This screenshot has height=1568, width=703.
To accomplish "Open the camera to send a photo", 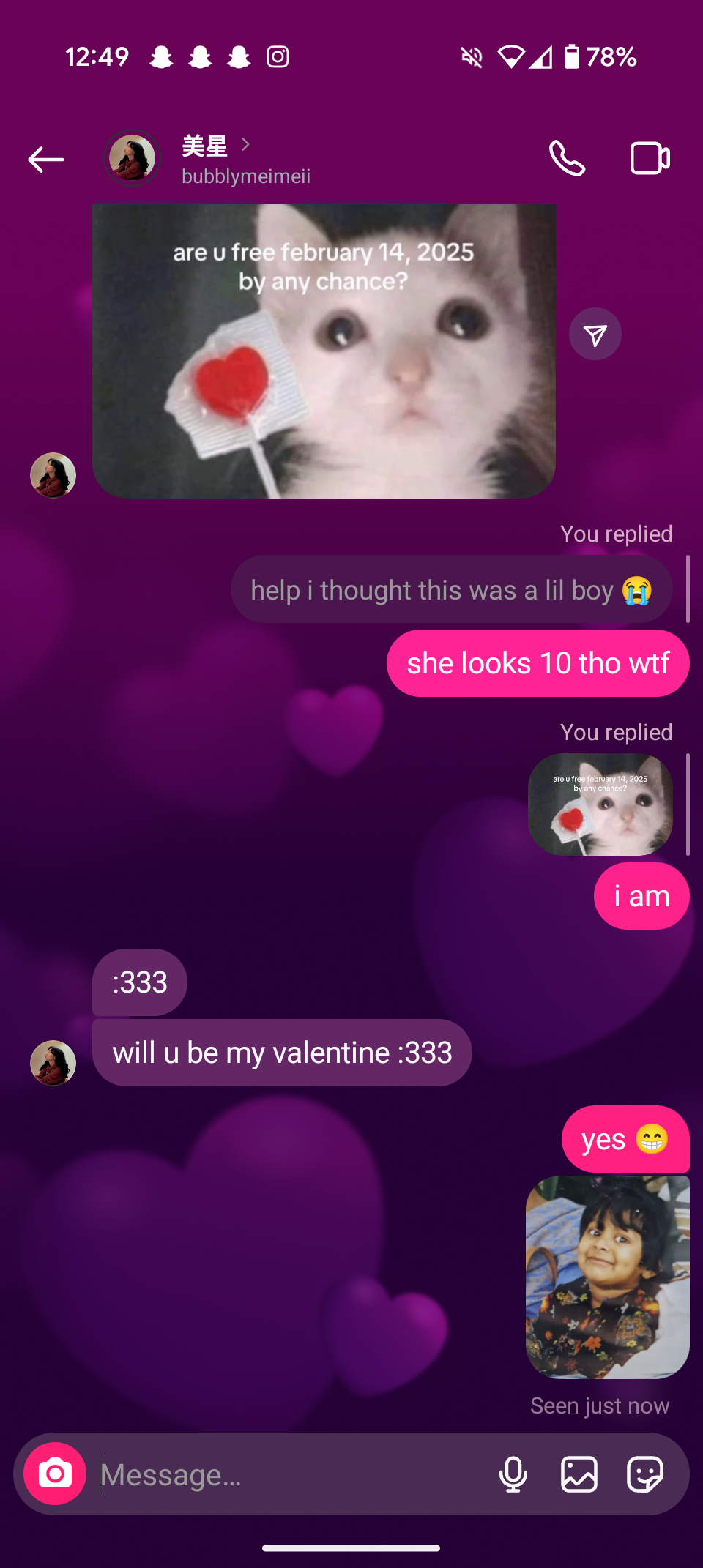I will [x=55, y=1474].
